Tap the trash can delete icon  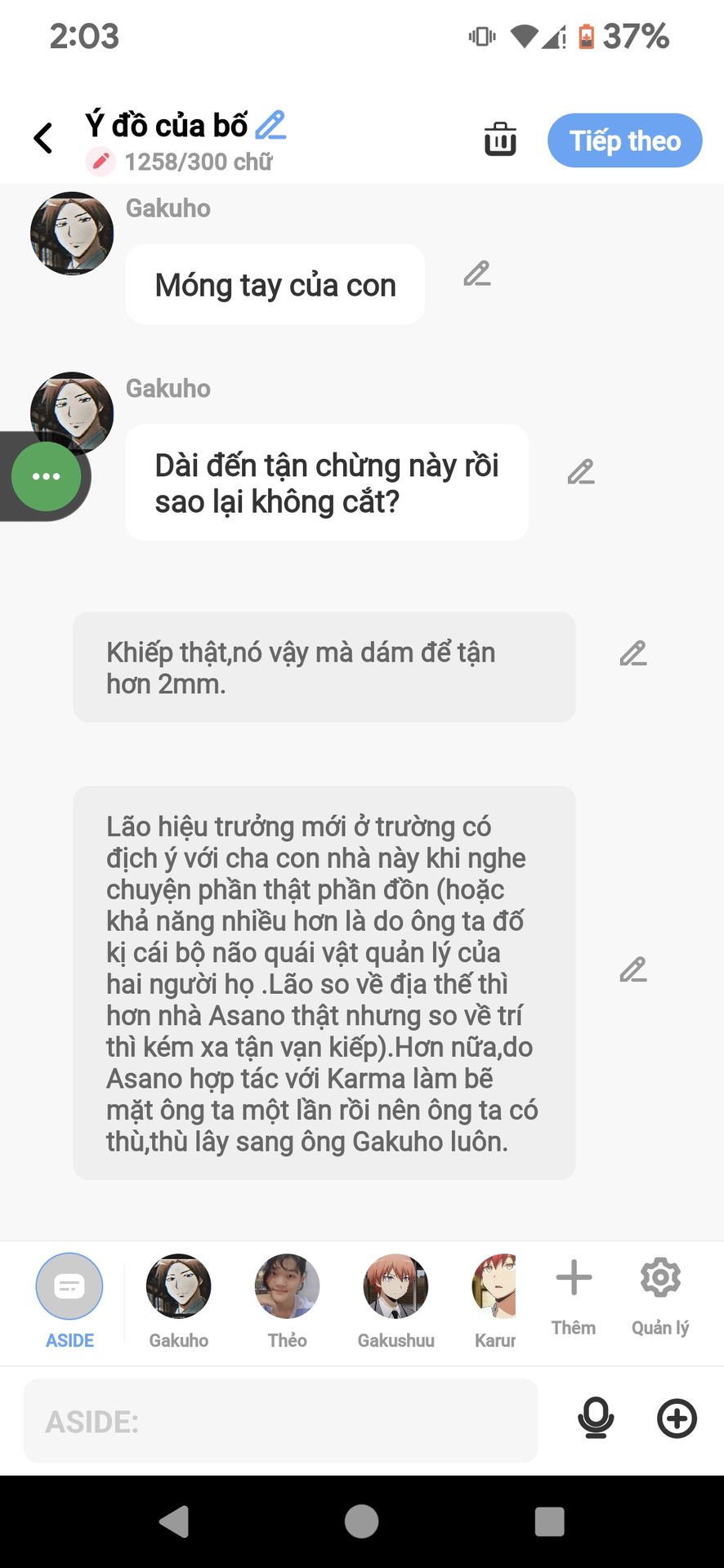[x=500, y=139]
